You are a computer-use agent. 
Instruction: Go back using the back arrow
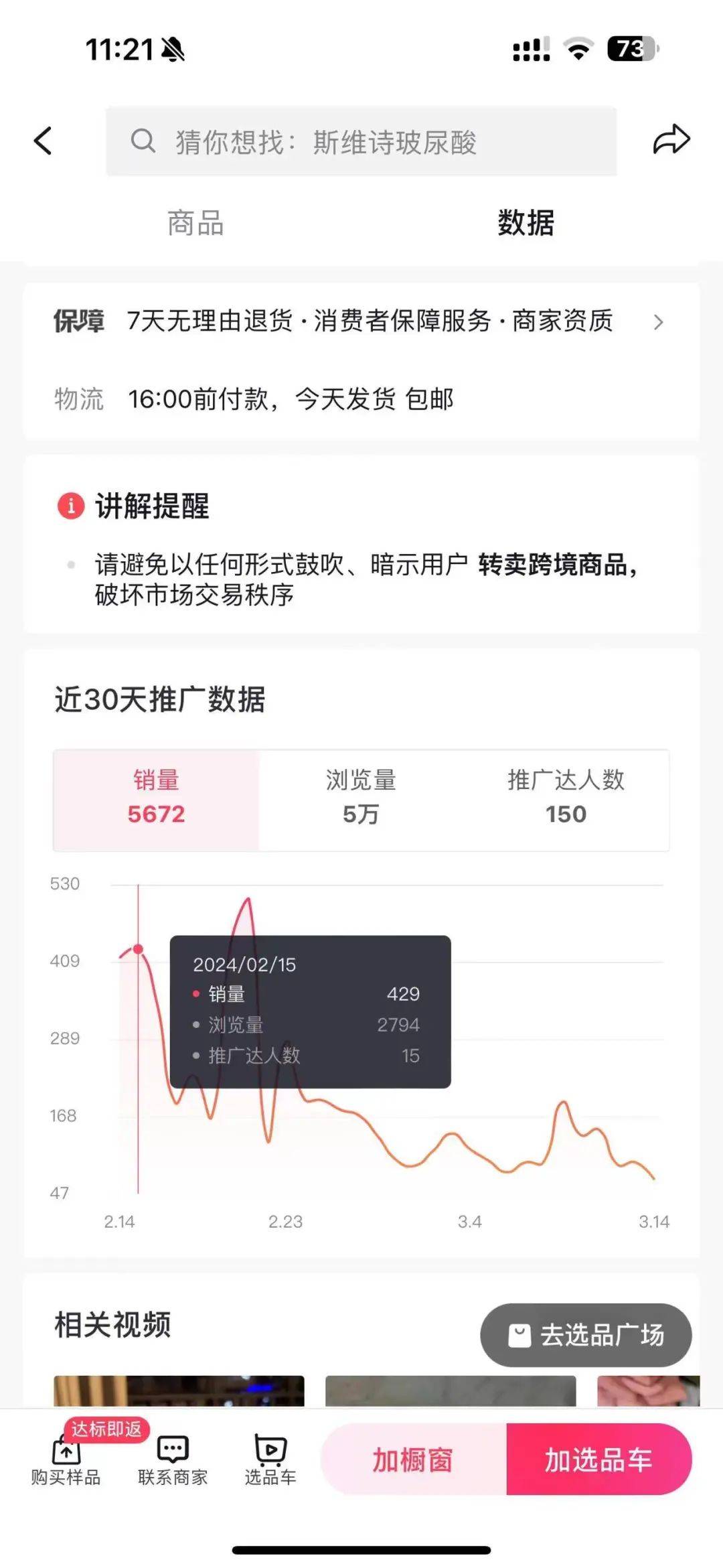tap(43, 141)
